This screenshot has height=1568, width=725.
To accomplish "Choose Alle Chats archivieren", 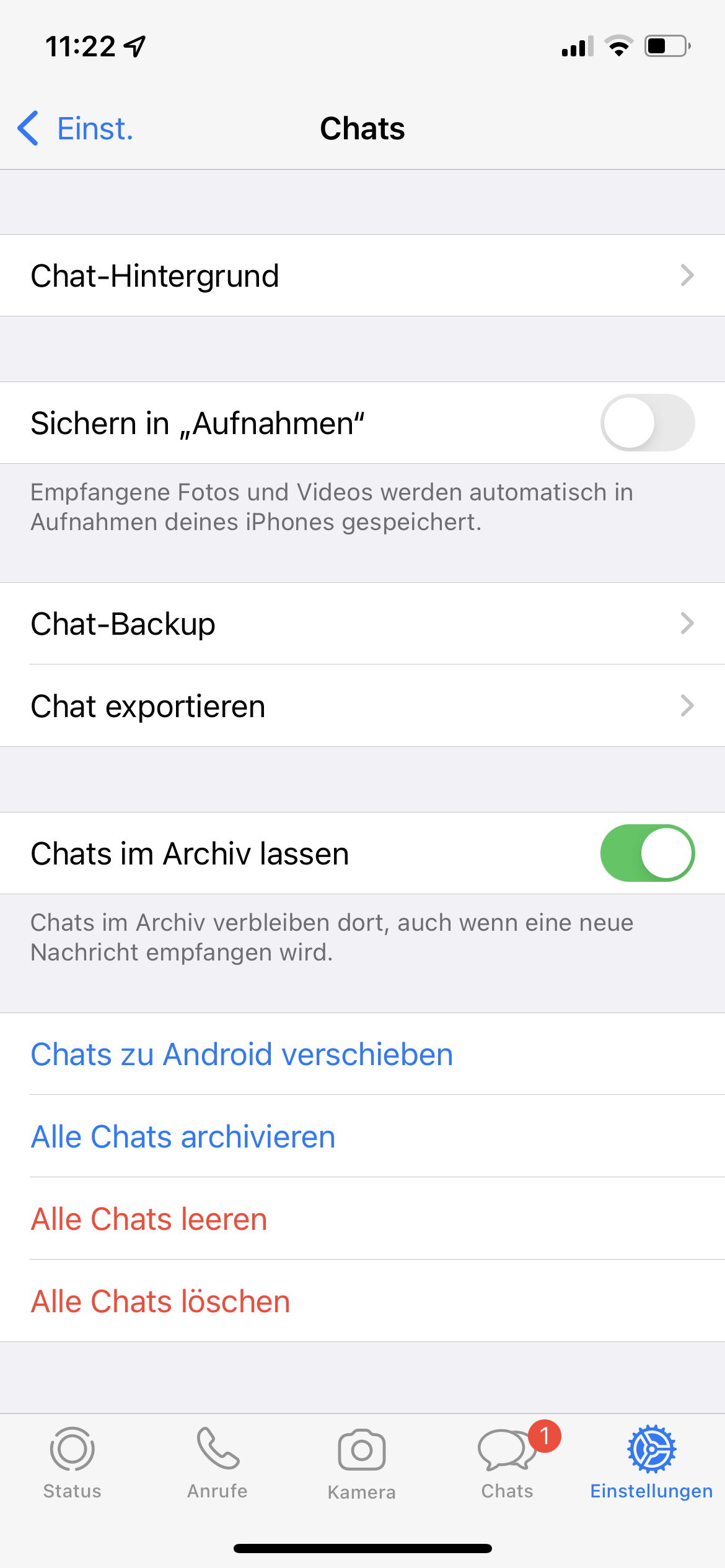I will point(183,1136).
